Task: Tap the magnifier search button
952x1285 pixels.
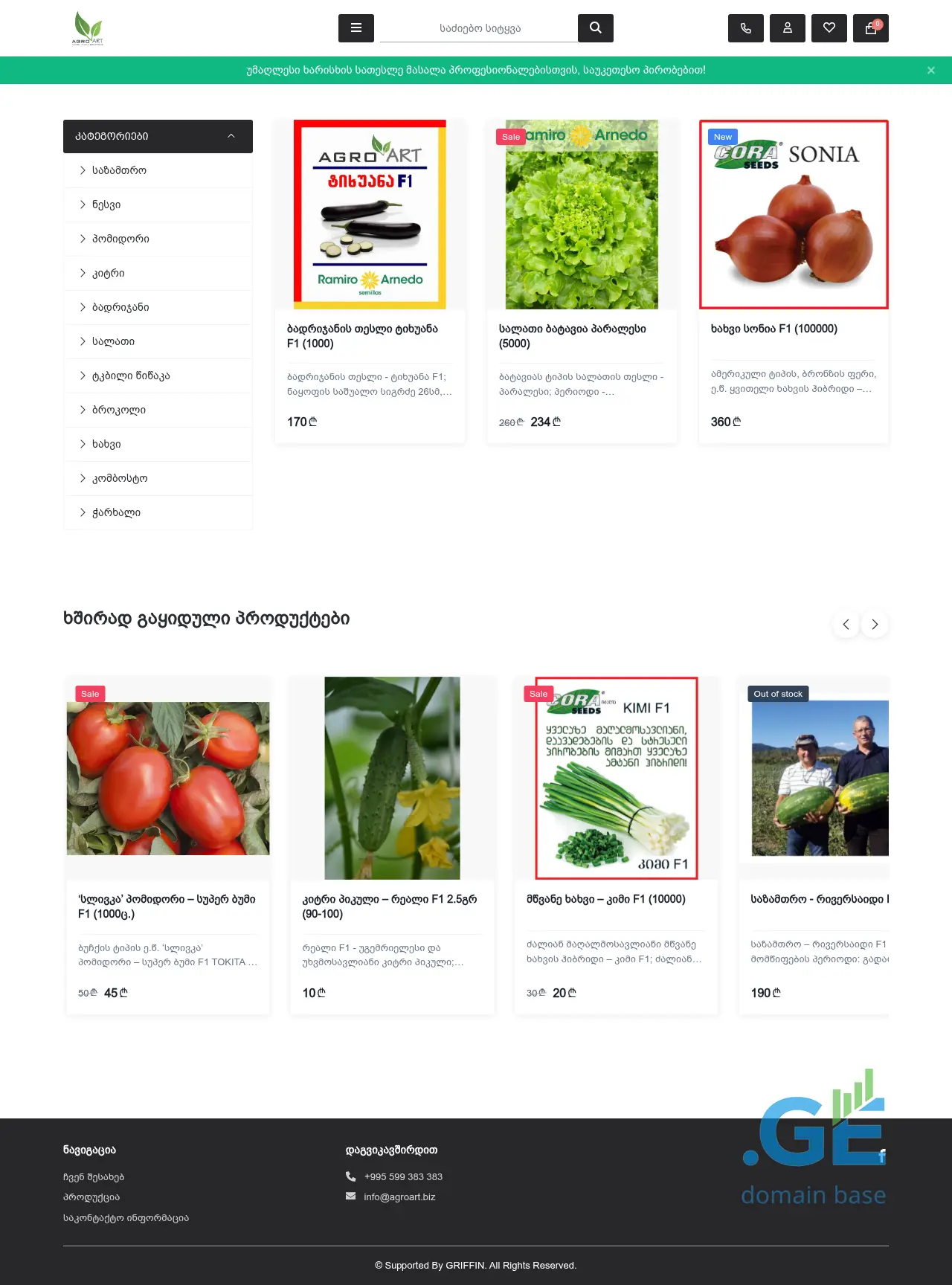Action: tap(595, 28)
